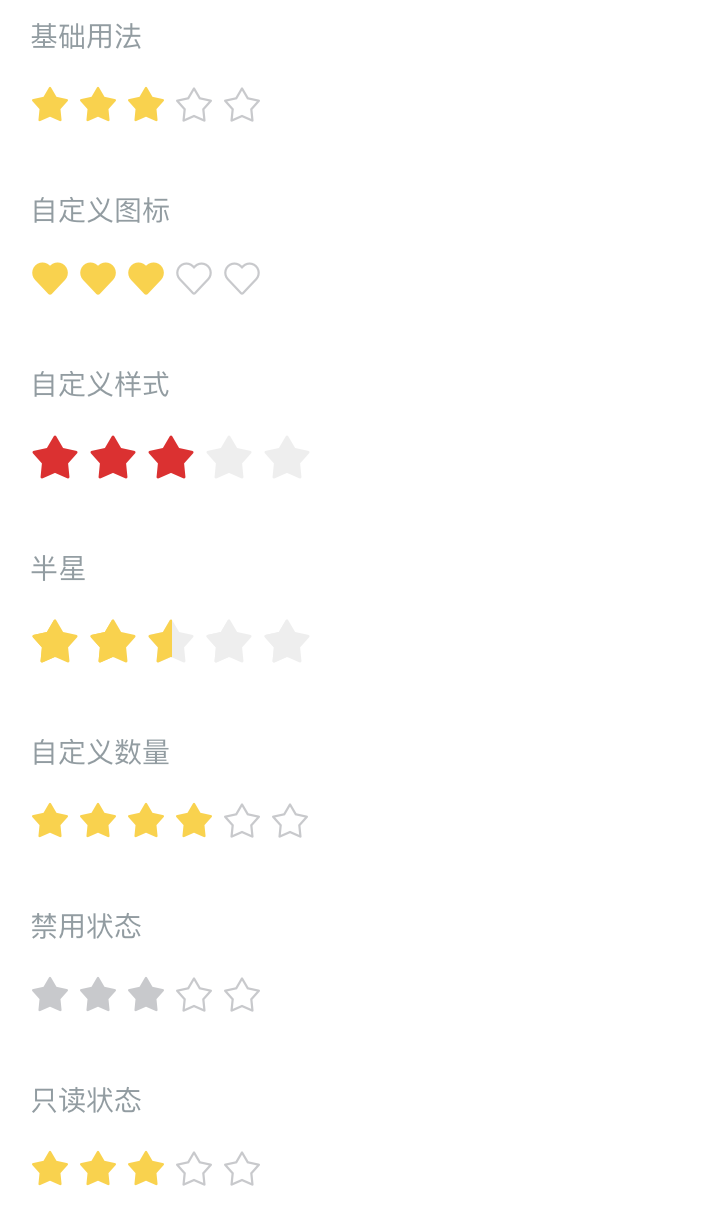Set 自定义图标 rating to five hearts
This screenshot has height=1220, width=714.
coord(242,279)
